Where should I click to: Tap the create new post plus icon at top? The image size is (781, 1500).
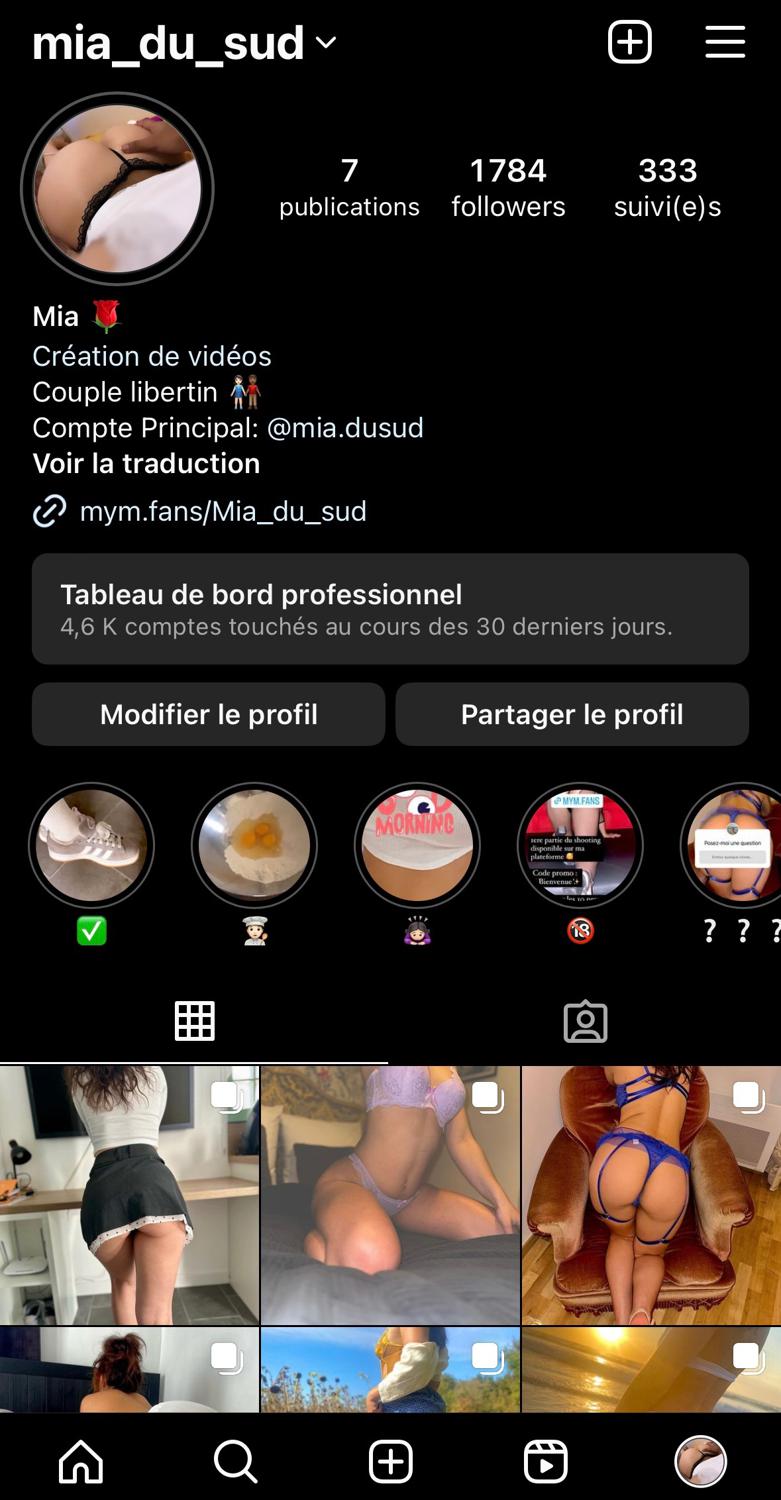pos(630,42)
